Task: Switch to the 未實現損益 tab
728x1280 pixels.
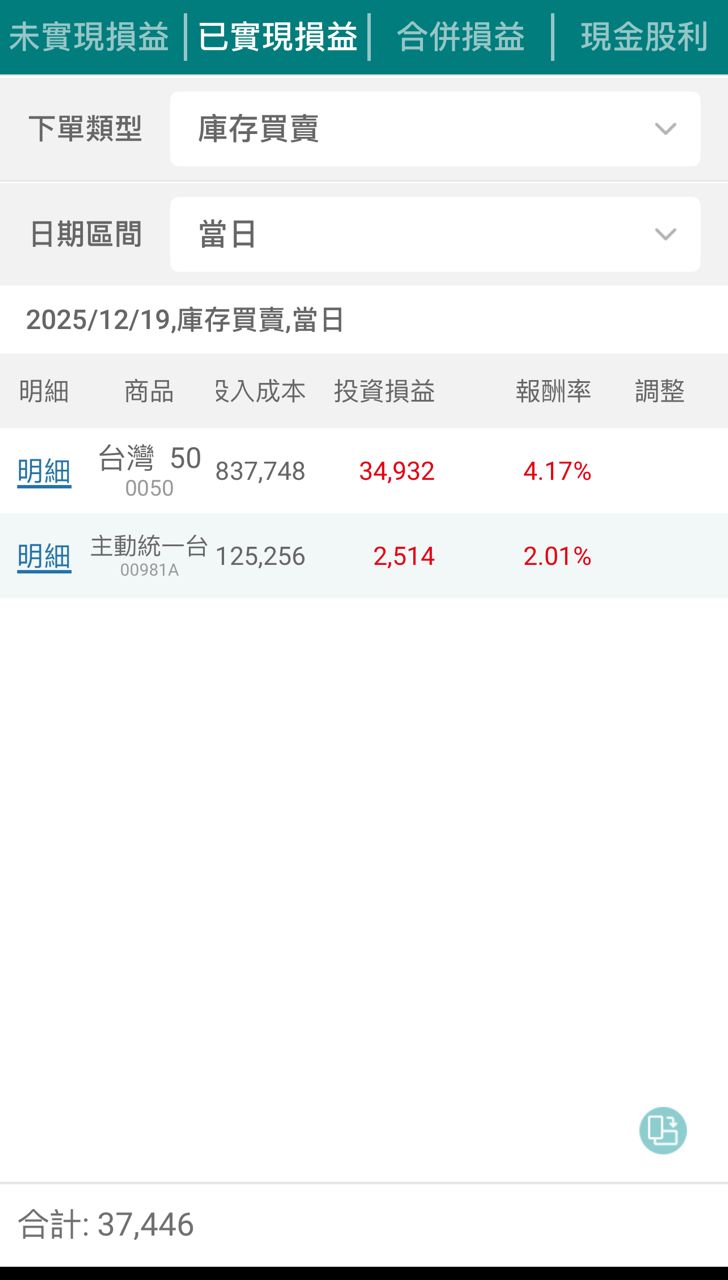Action: [89, 37]
